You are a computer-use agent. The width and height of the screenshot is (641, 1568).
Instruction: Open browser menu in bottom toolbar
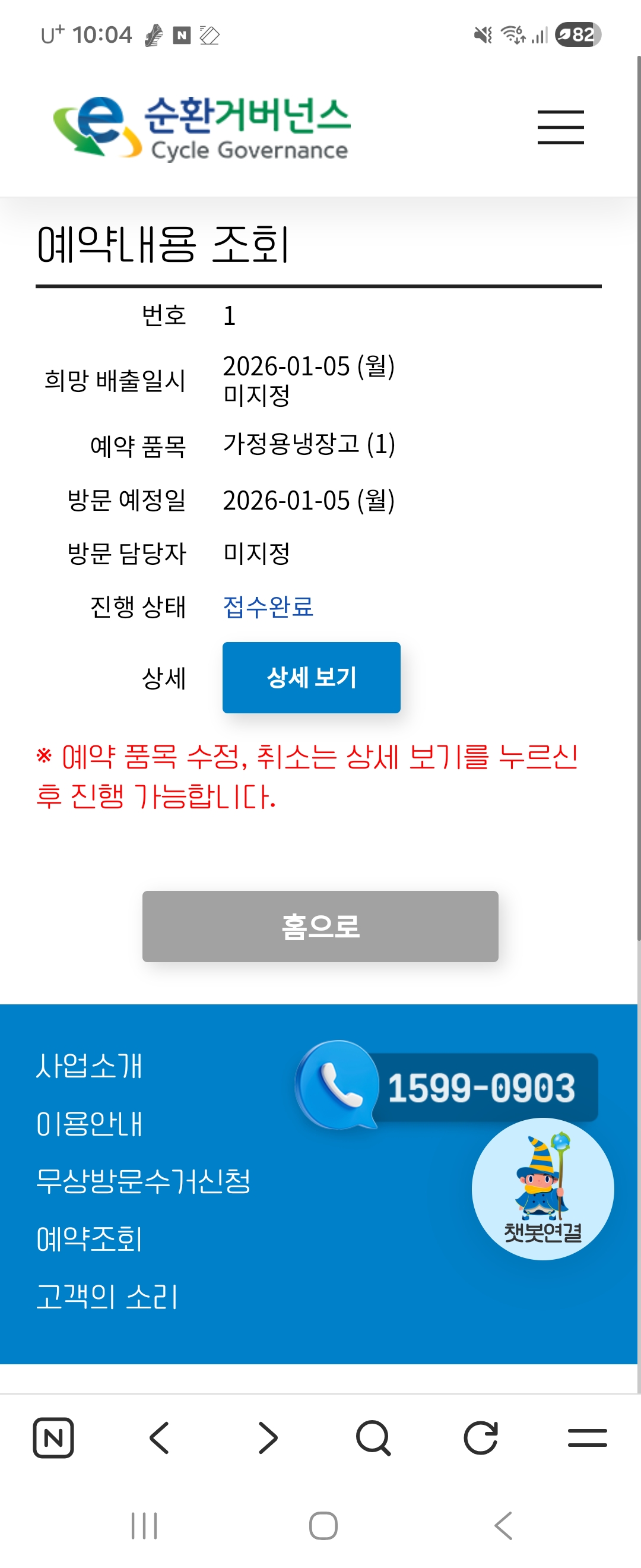(x=587, y=1439)
